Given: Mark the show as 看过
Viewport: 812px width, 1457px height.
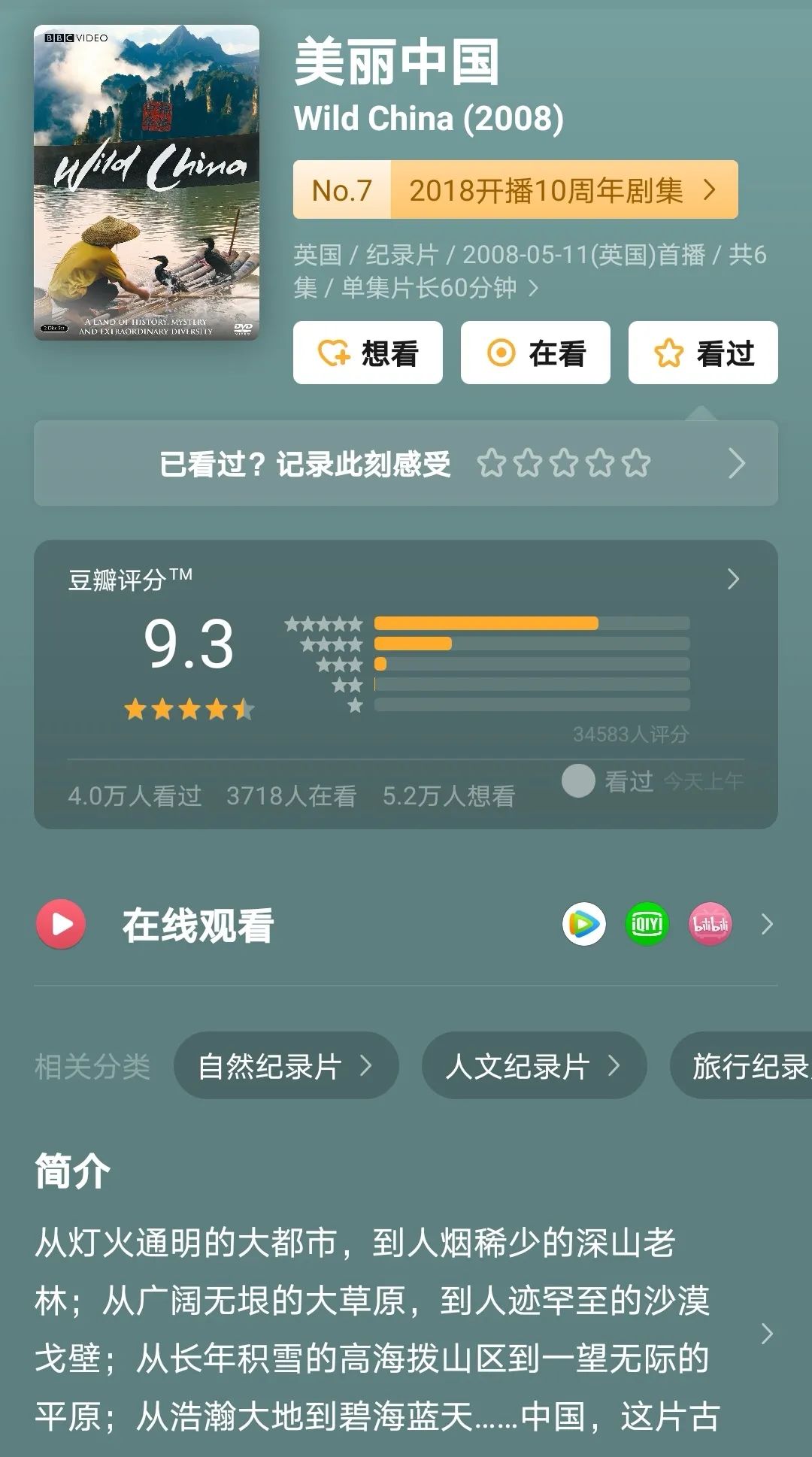Looking at the screenshot, I should pyautogui.click(x=703, y=353).
